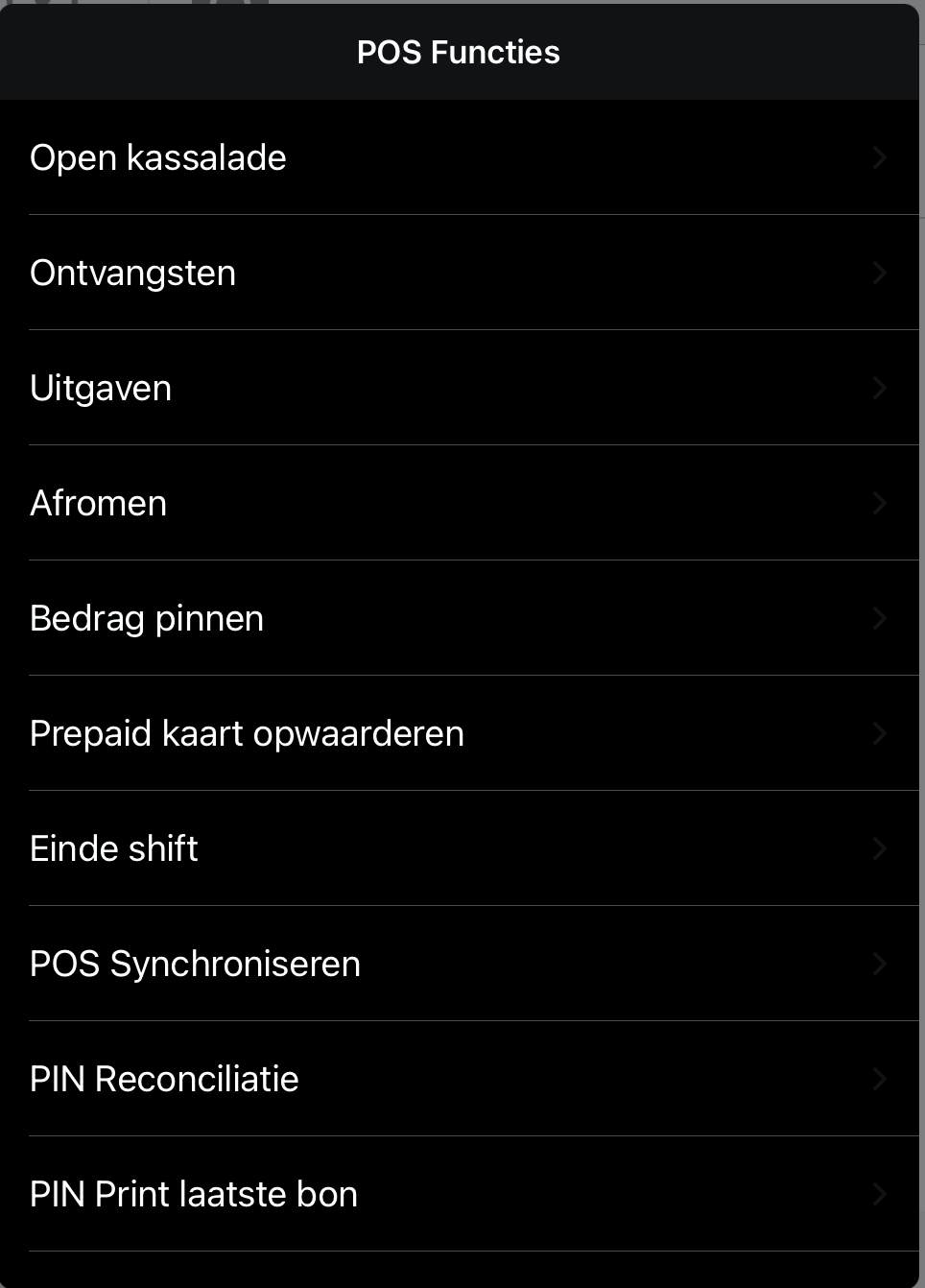Start POS Synchroniseren
The width and height of the screenshot is (925, 1288).
(196, 964)
